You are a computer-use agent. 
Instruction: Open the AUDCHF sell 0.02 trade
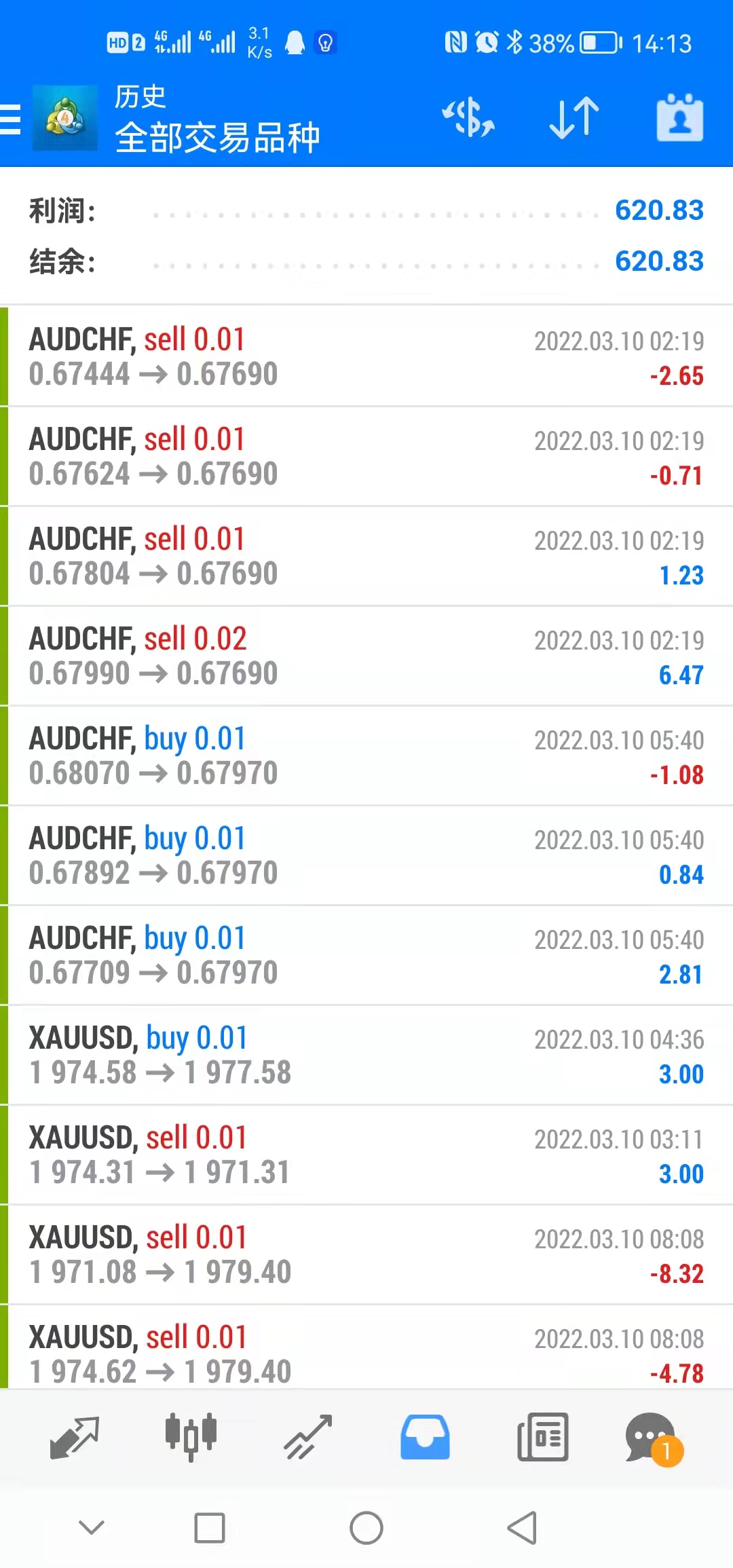pos(366,656)
